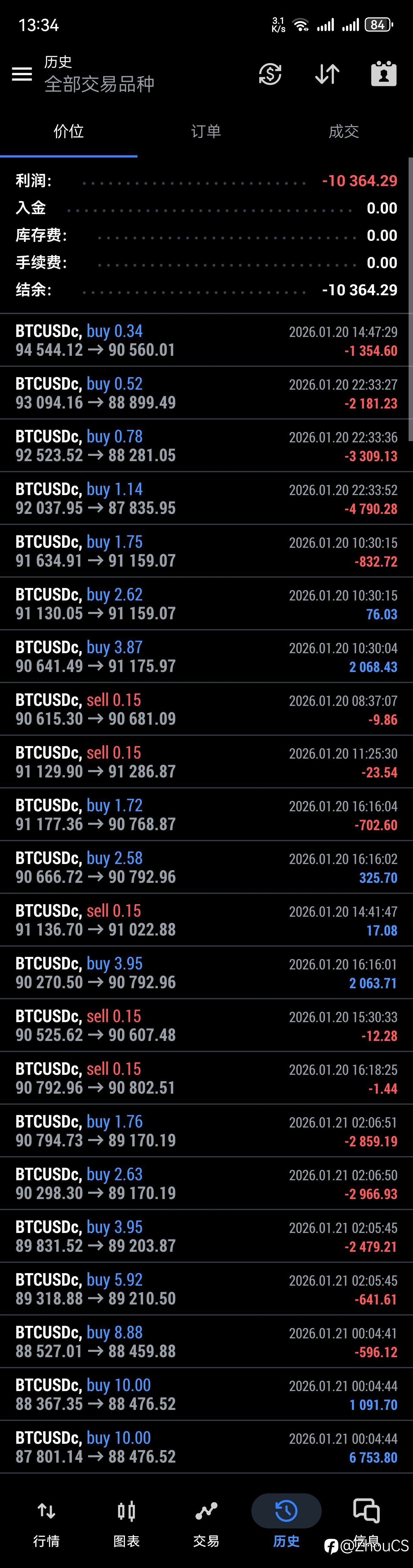Switch to the 成交 tab
This screenshot has height=1568, width=413.
(344, 131)
